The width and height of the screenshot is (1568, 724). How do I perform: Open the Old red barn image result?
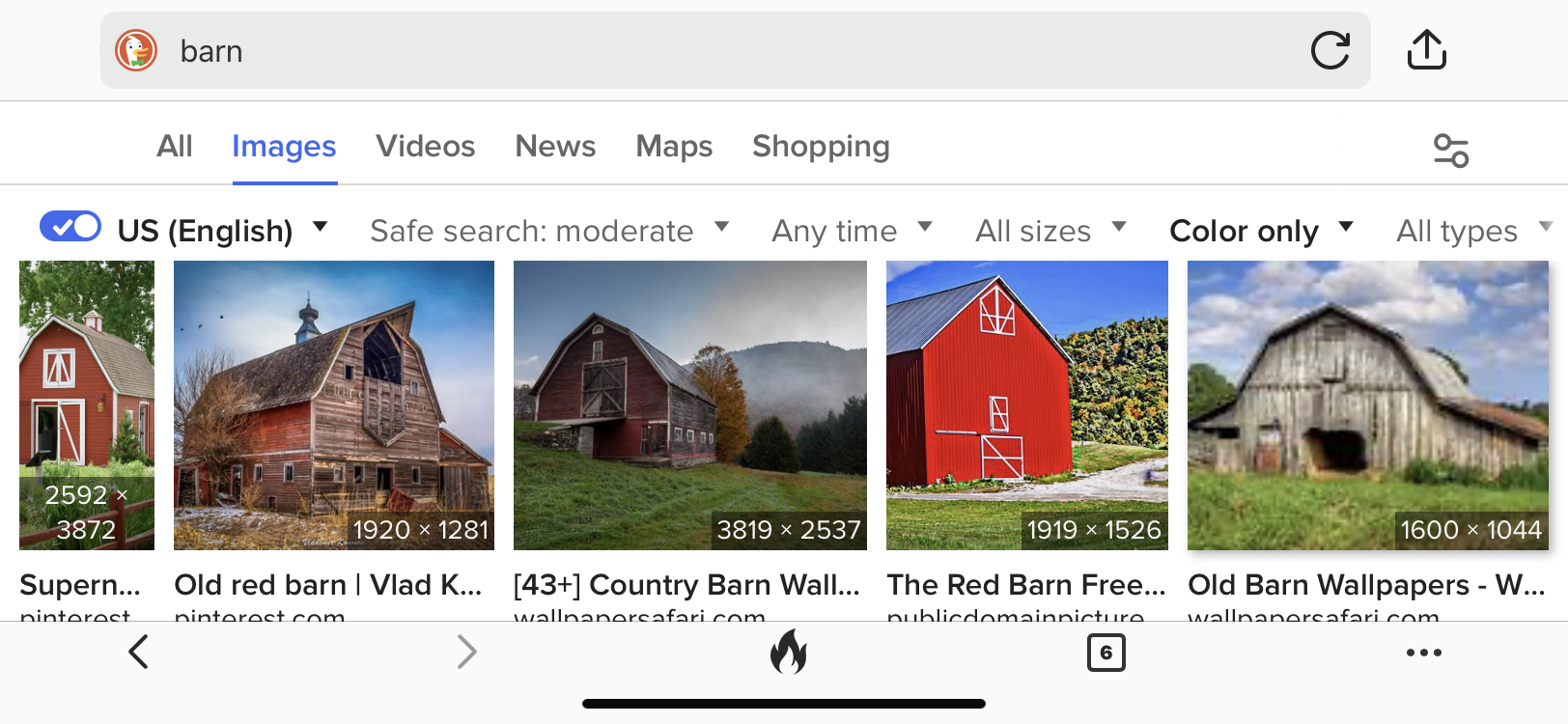[334, 405]
